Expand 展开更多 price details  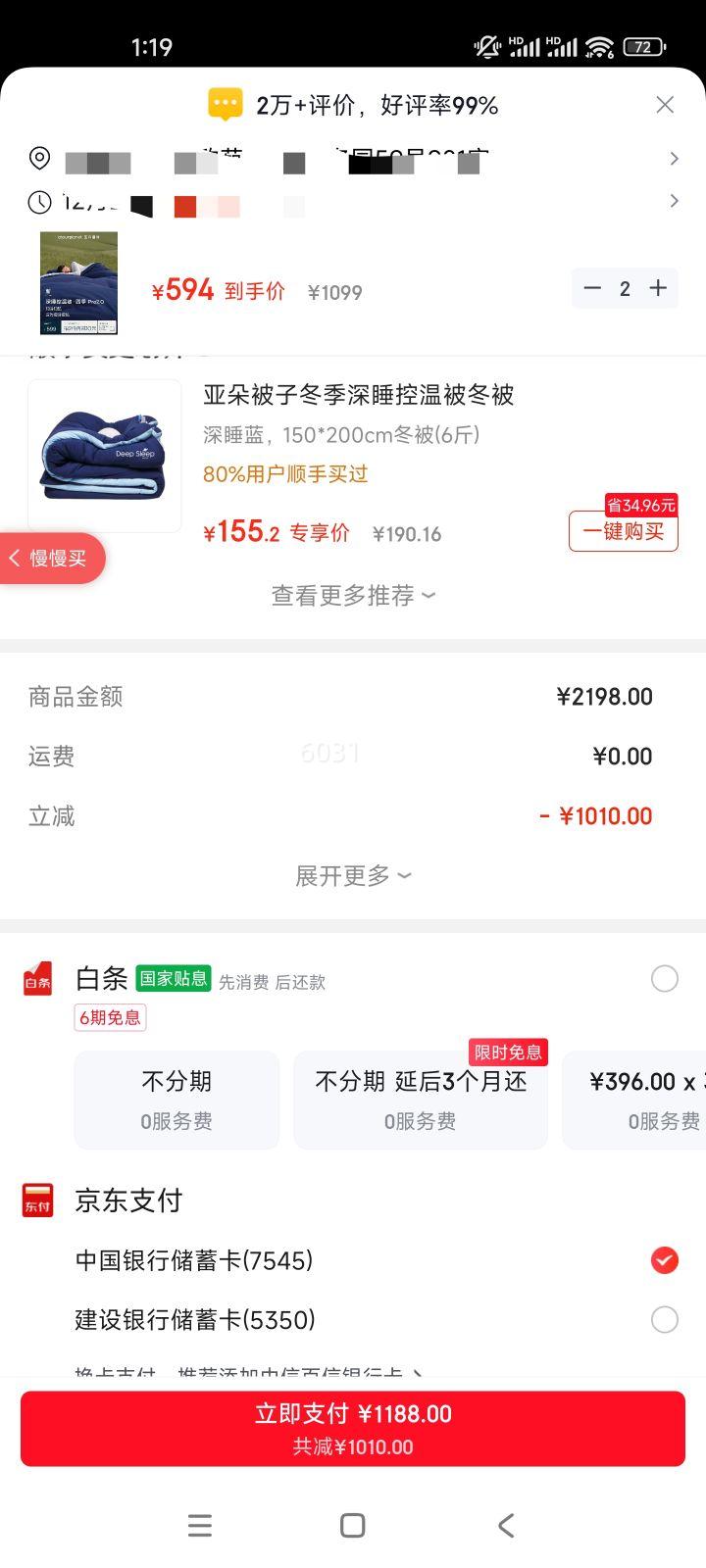(353, 875)
